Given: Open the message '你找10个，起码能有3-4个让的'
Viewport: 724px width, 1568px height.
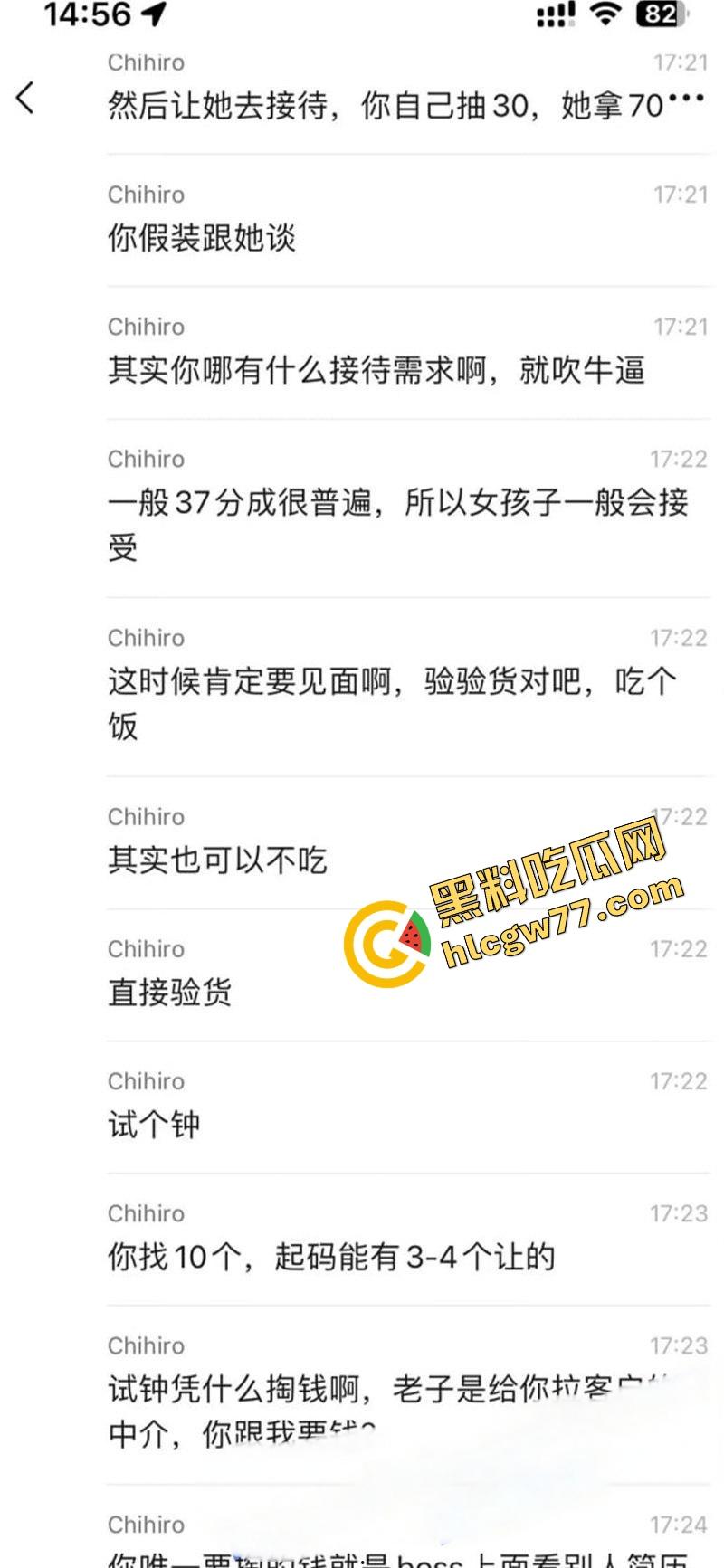Looking at the screenshot, I should tap(331, 1257).
